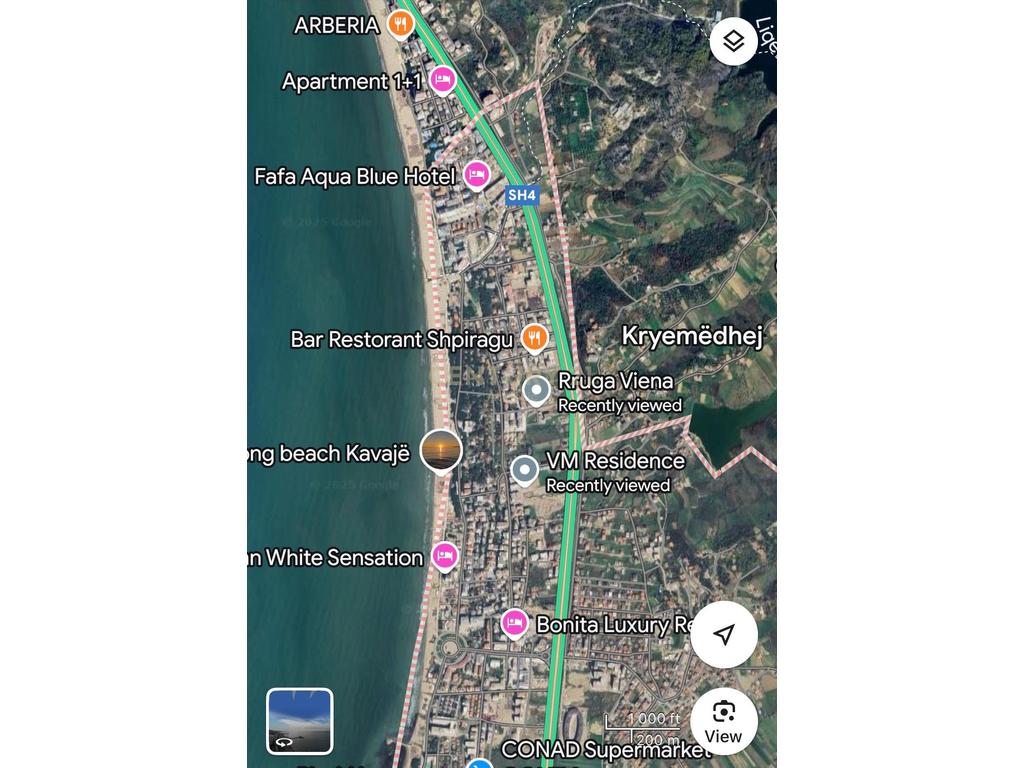Open the beach Kavajë photo marker
This screenshot has width=1024, height=768.
pos(441,450)
